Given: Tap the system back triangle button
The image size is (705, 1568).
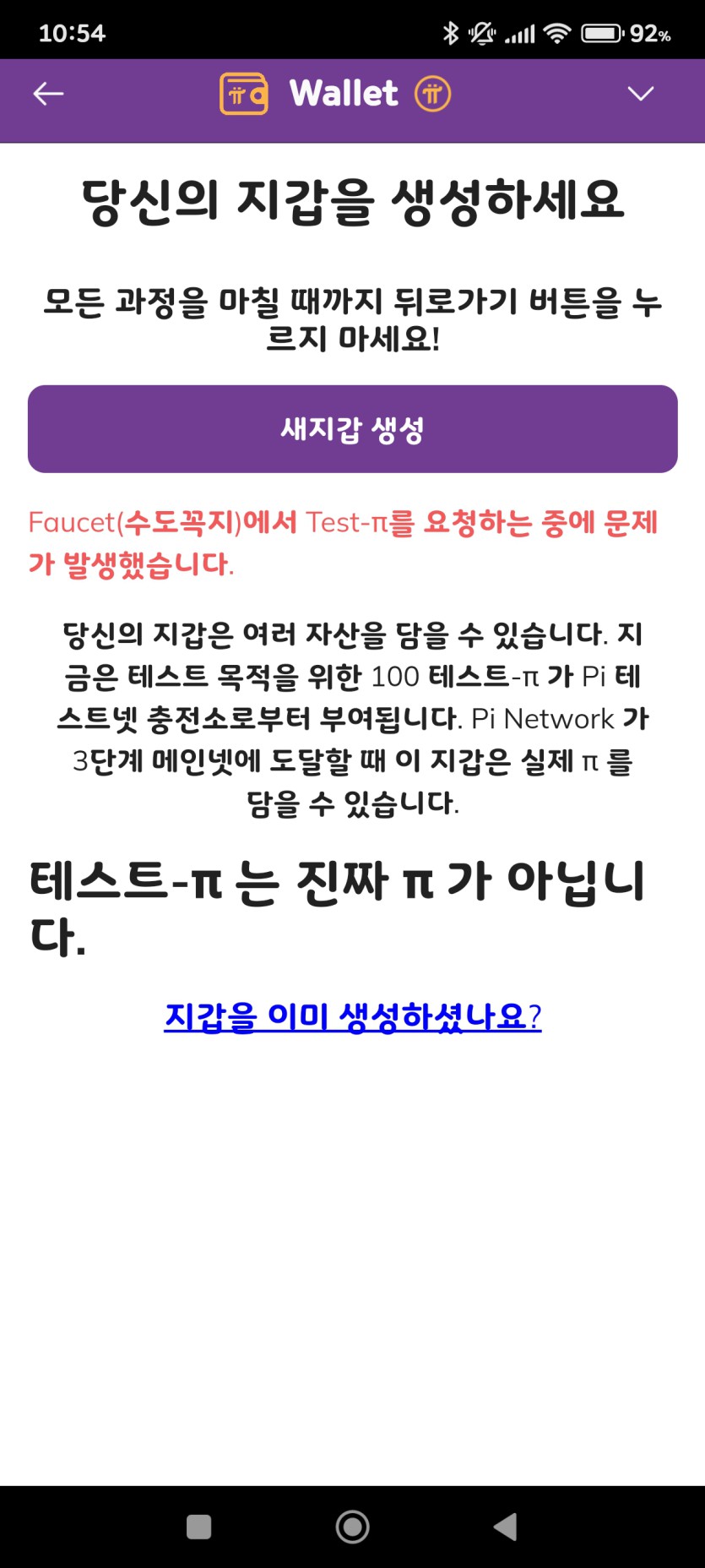Looking at the screenshot, I should [505, 1527].
